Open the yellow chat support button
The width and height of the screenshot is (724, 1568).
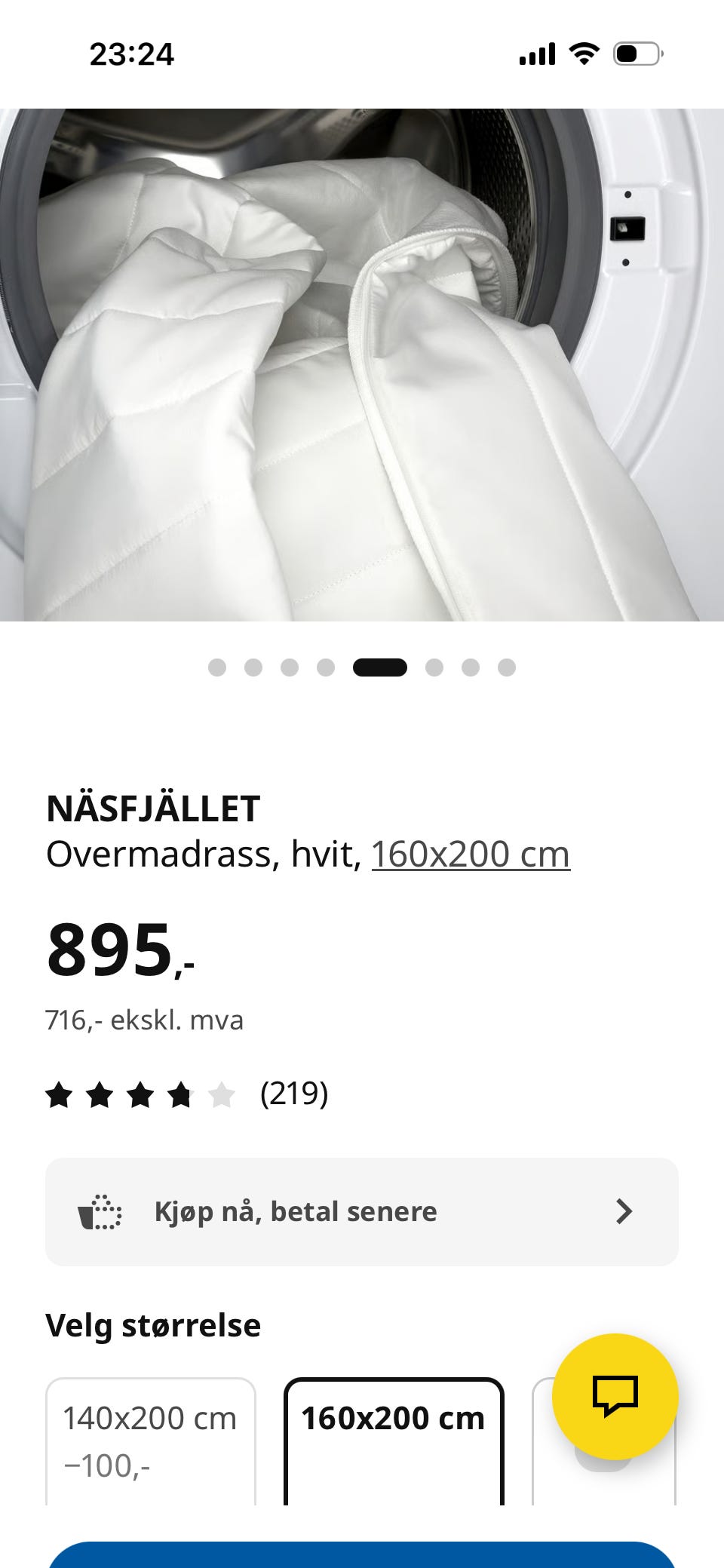615,1397
